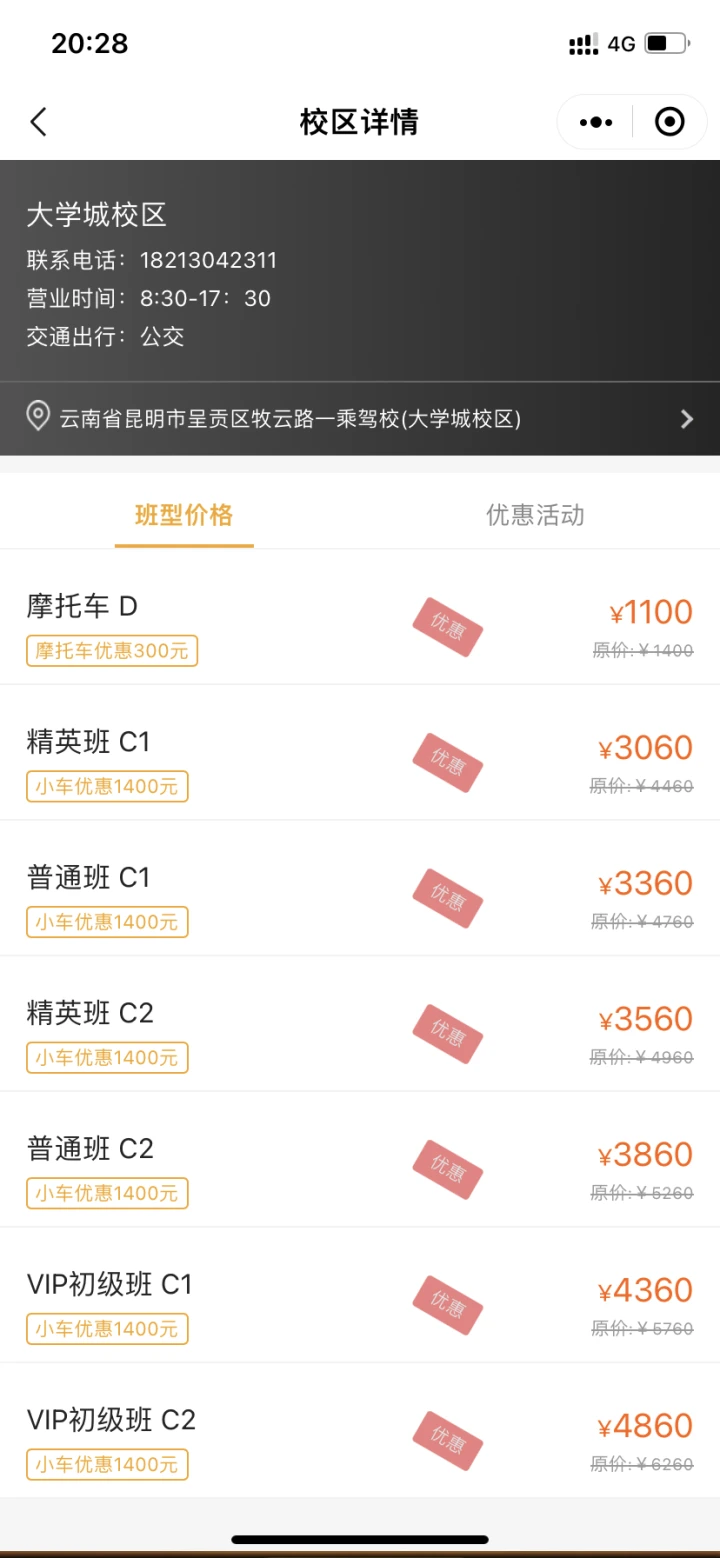Open the 普通班 C2 class row
Viewport: 720px width, 1558px height.
tap(360, 1159)
